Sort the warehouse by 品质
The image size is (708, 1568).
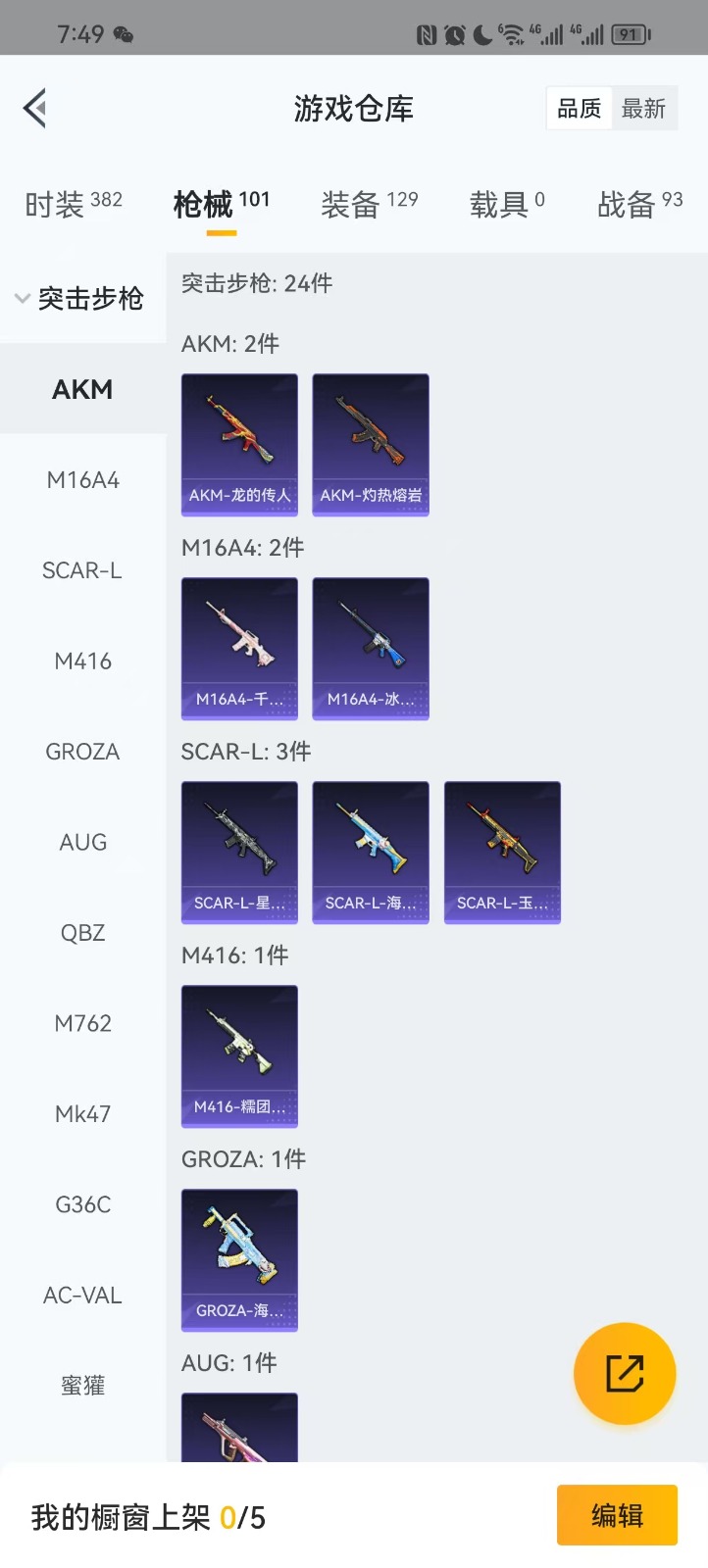[579, 109]
